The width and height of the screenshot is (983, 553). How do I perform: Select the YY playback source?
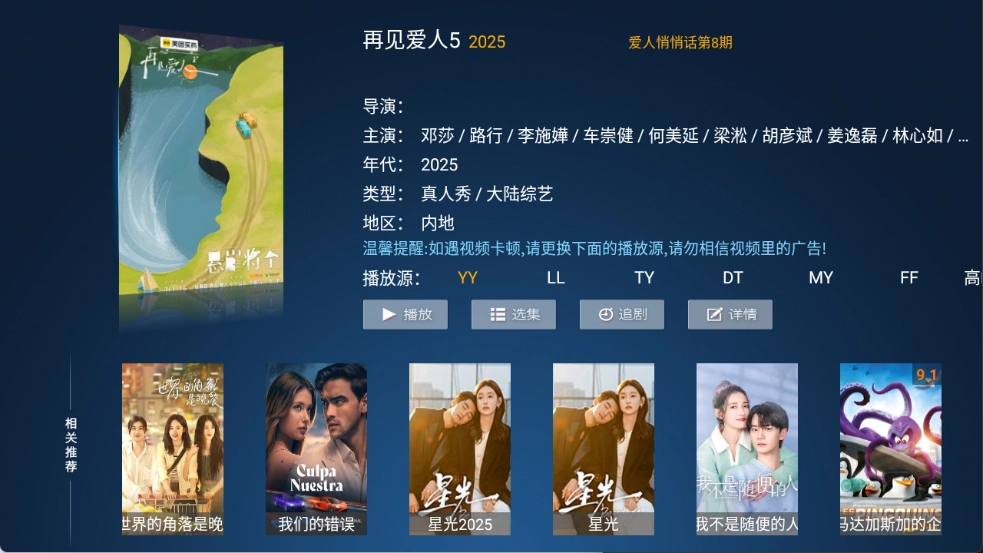467,278
